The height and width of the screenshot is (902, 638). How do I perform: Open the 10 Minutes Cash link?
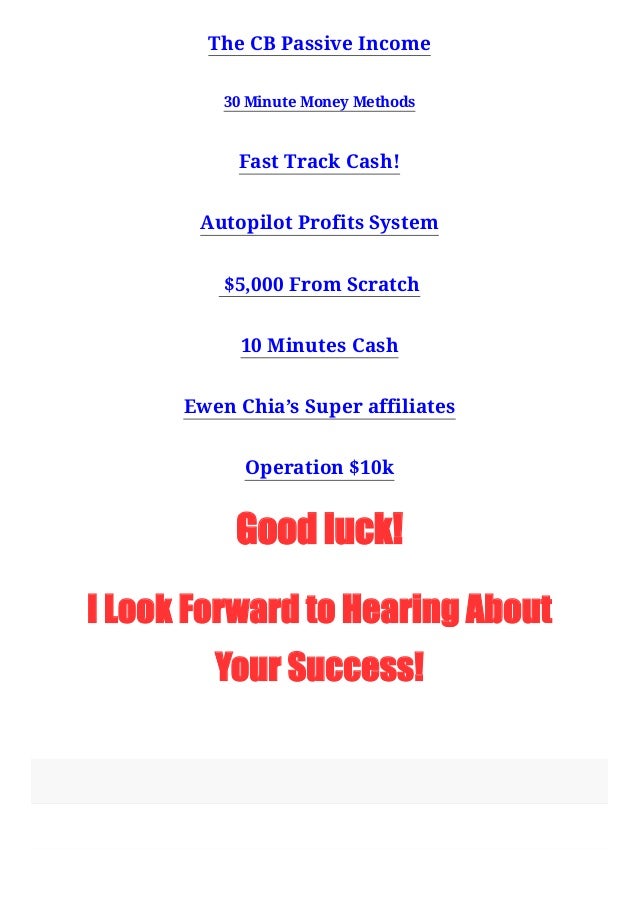[x=319, y=345]
